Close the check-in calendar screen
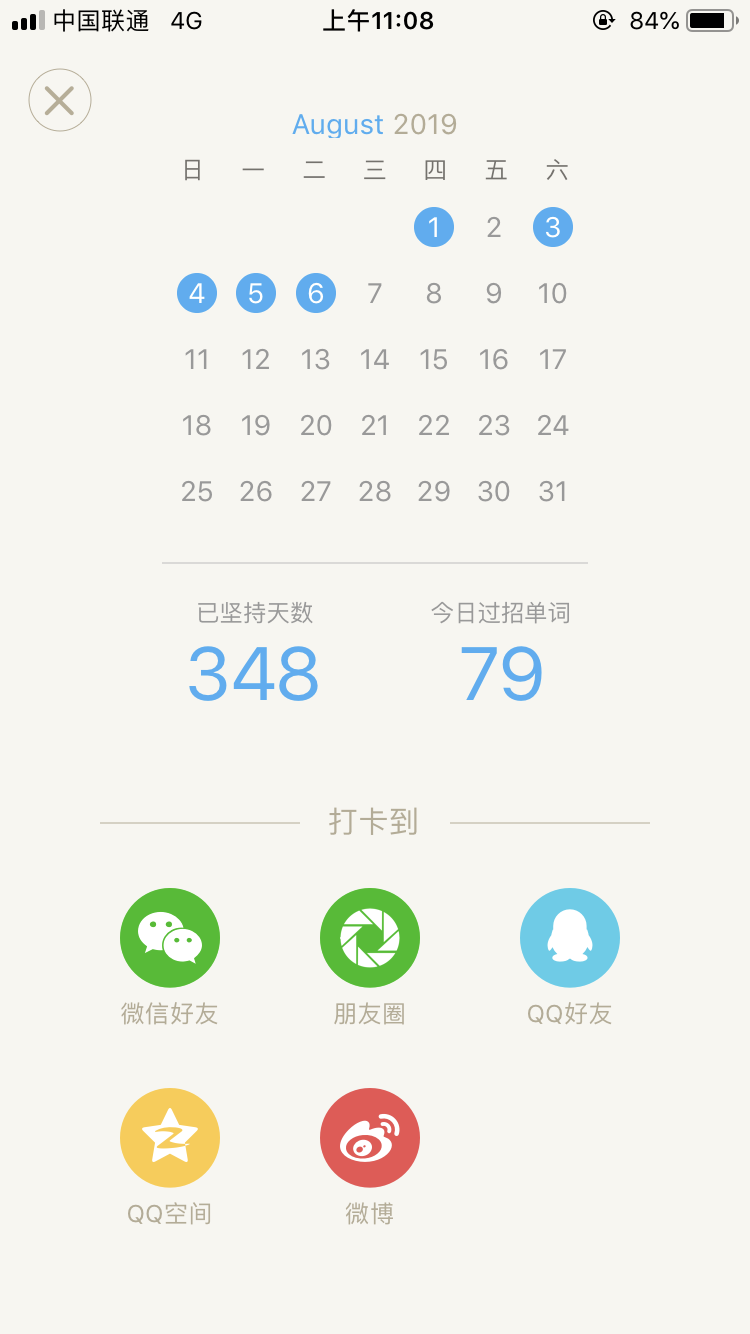The image size is (750, 1334). tap(60, 100)
